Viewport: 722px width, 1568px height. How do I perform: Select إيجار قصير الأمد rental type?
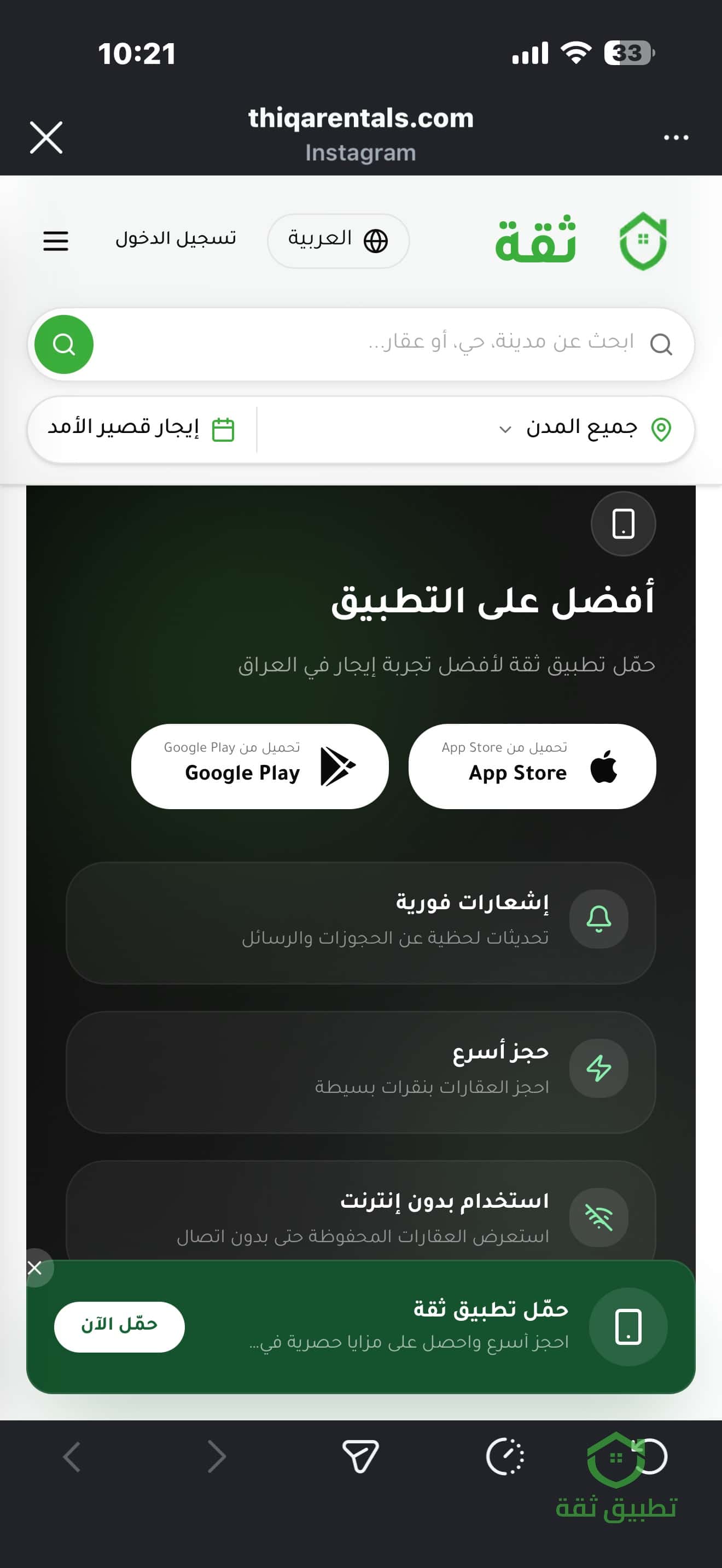click(141, 429)
